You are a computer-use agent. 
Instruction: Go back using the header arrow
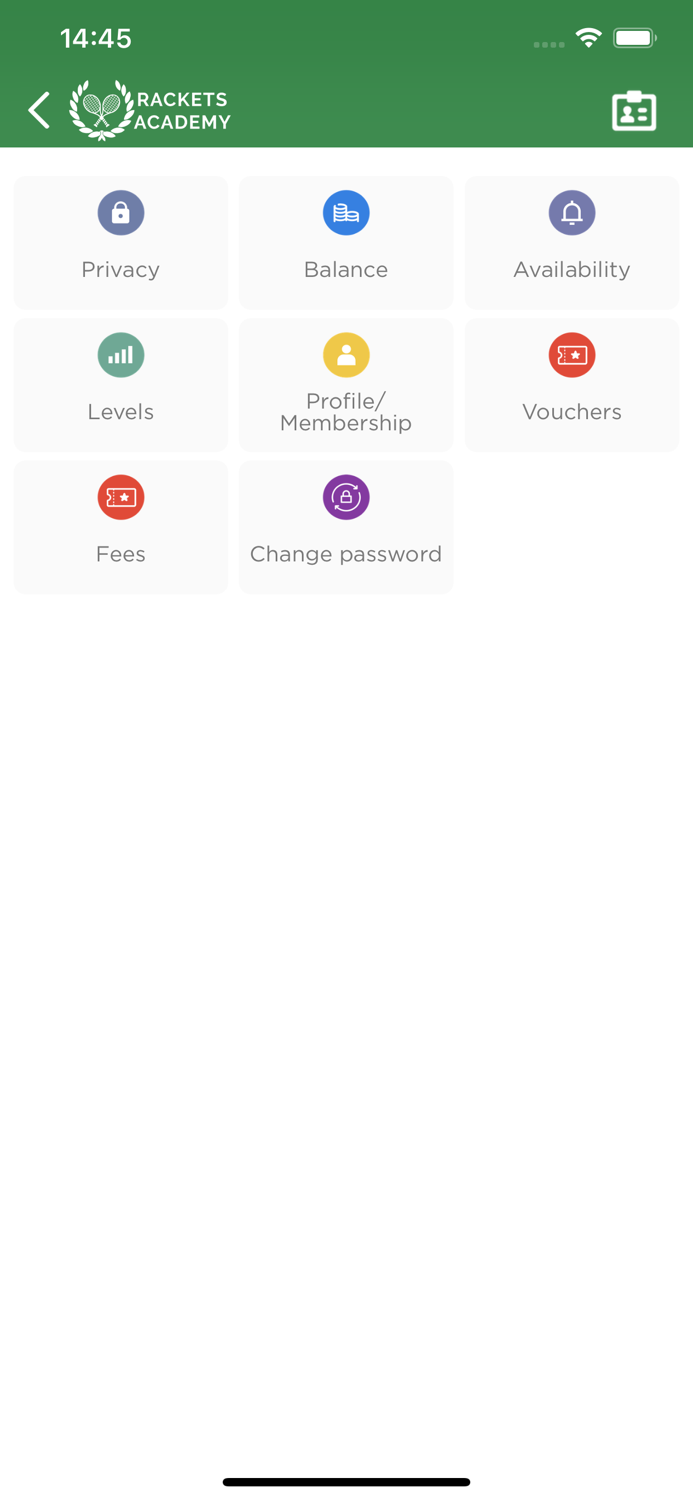pyautogui.click(x=39, y=110)
